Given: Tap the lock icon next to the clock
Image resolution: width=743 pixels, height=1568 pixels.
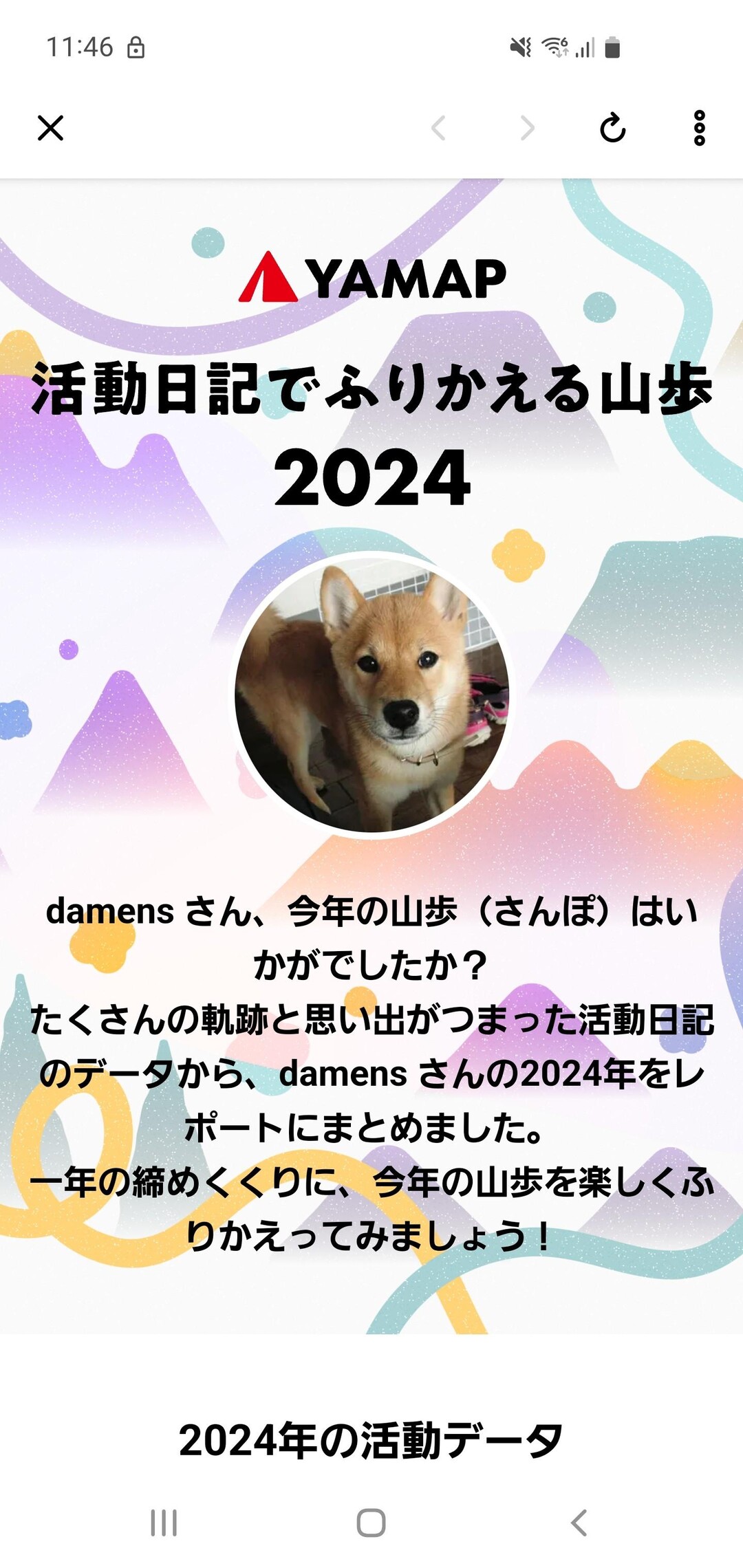Looking at the screenshot, I should click(x=138, y=45).
